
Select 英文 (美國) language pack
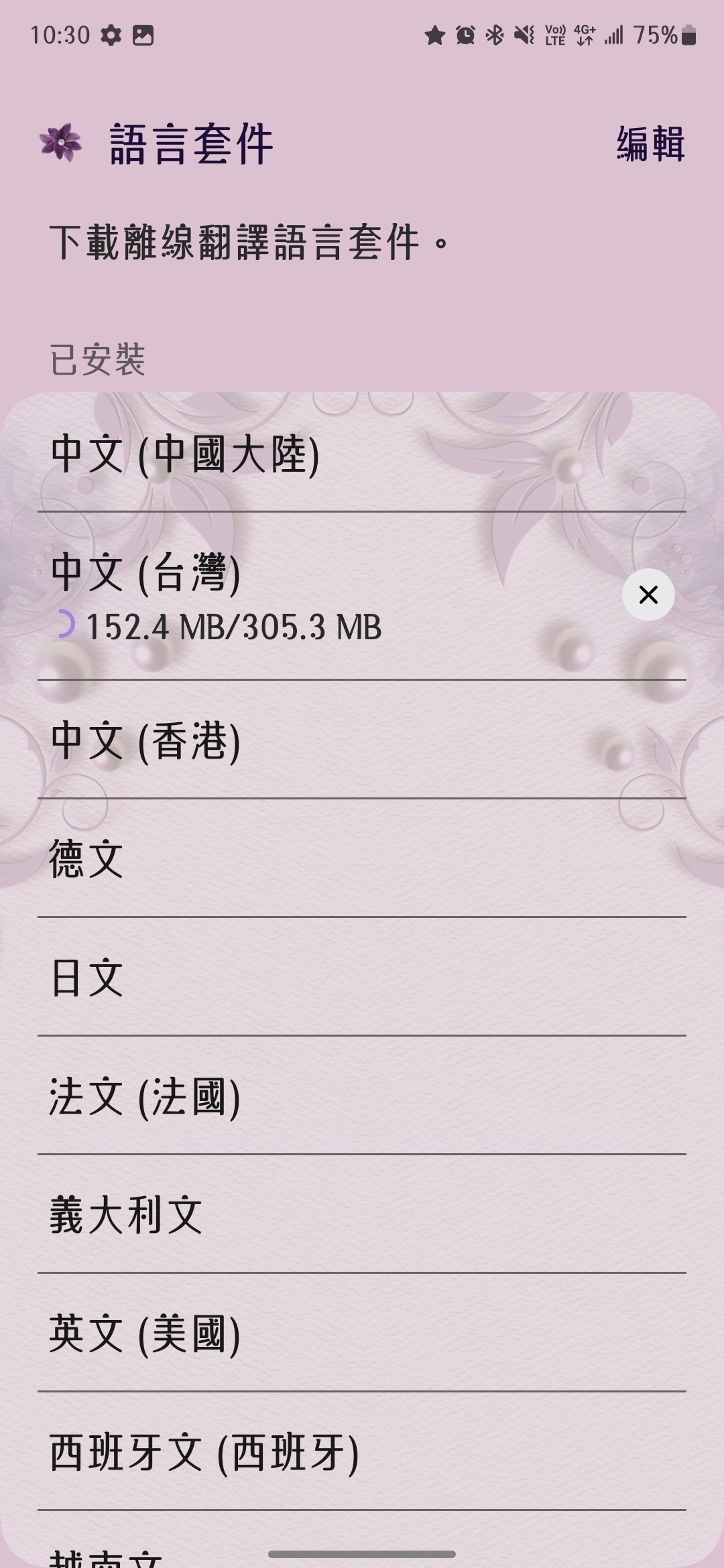click(362, 1333)
